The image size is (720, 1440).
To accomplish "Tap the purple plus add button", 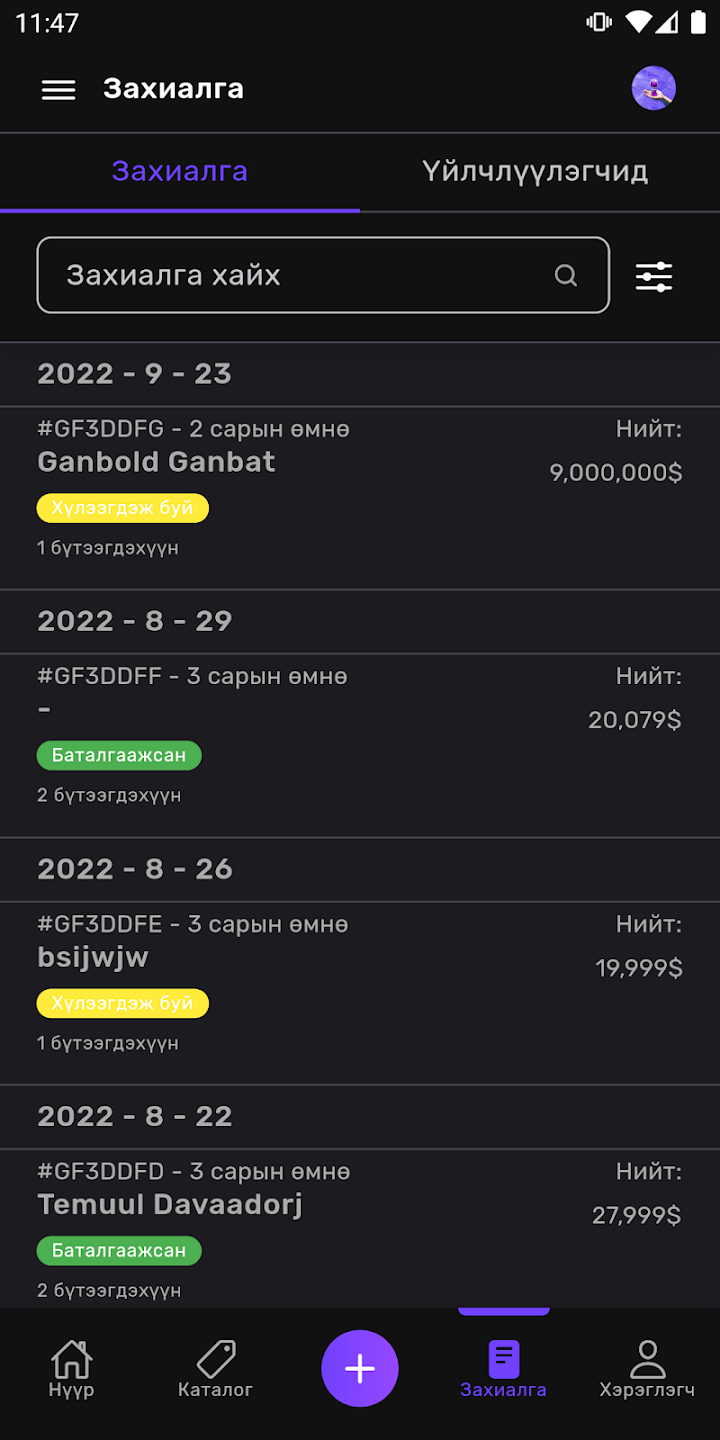I will click(360, 1369).
